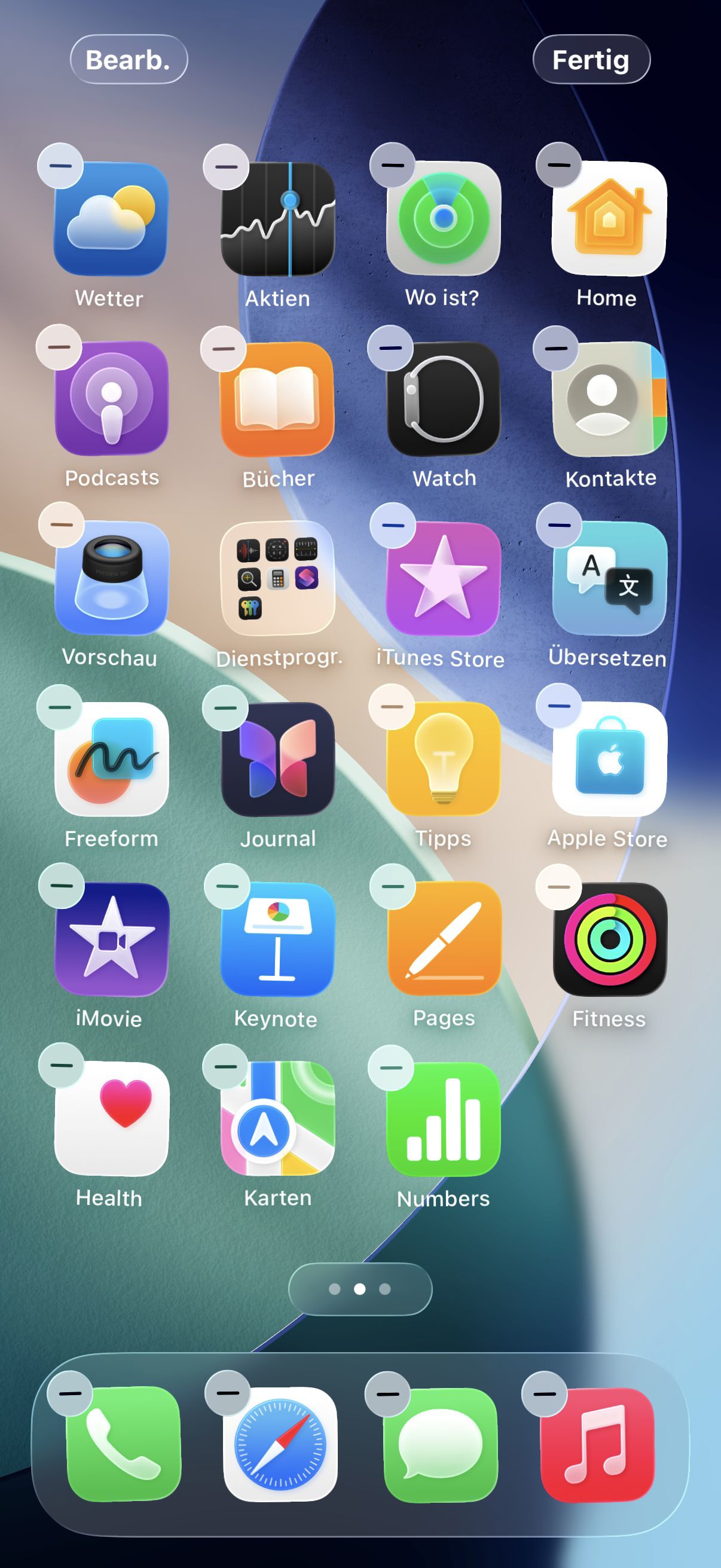Open the Bearb. edit menu
This screenshot has height=1568, width=721.
point(129,60)
